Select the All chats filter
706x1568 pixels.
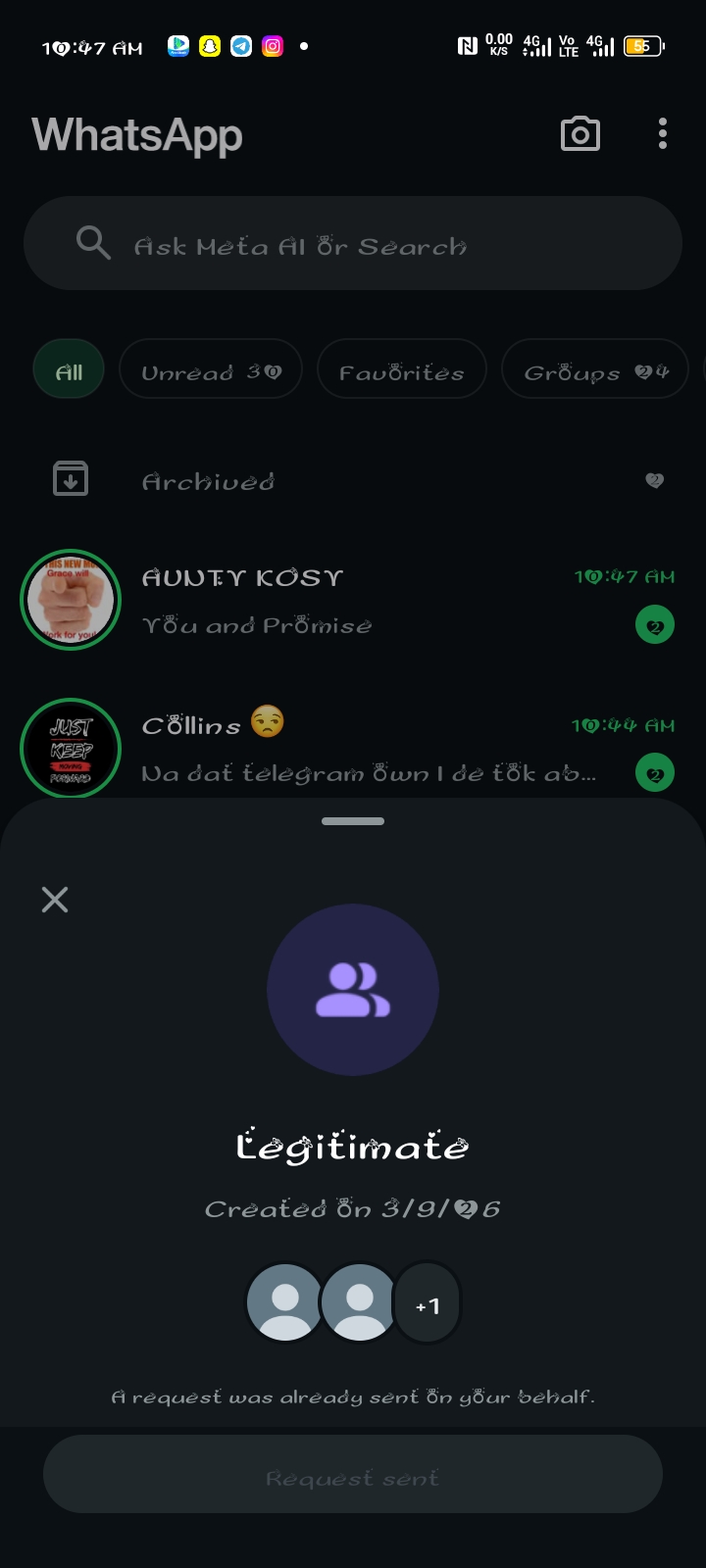point(69,369)
